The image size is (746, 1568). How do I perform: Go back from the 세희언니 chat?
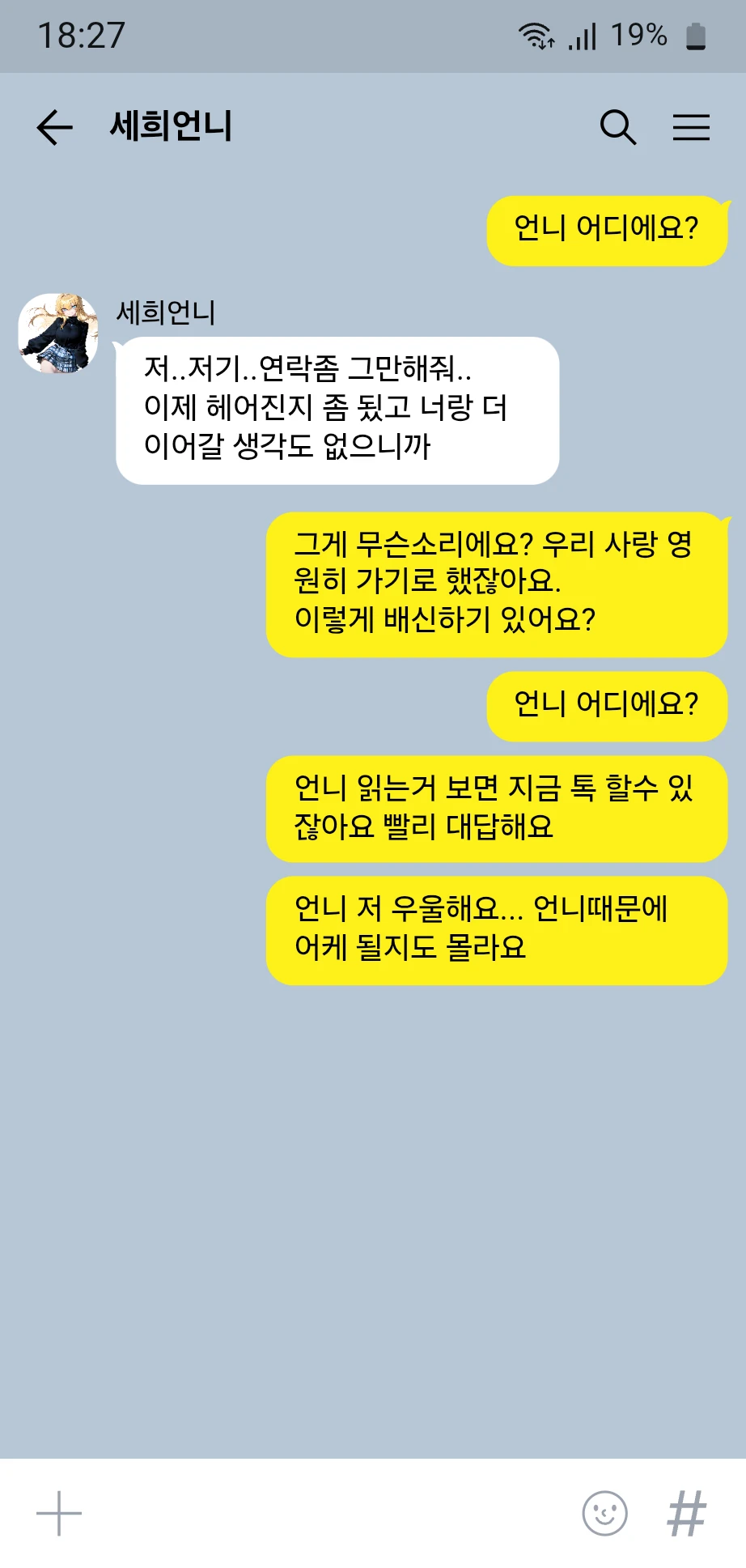[54, 128]
